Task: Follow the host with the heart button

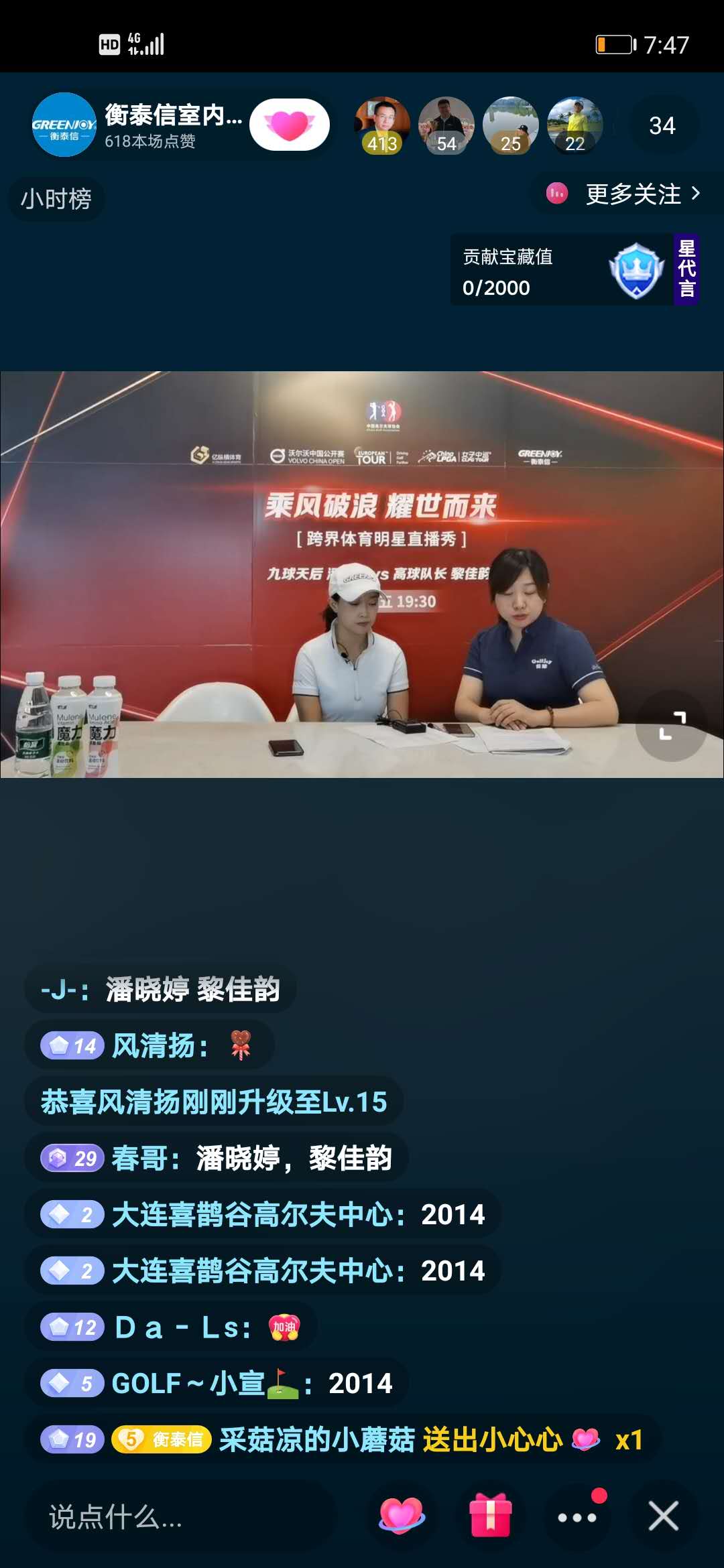Action: click(289, 125)
